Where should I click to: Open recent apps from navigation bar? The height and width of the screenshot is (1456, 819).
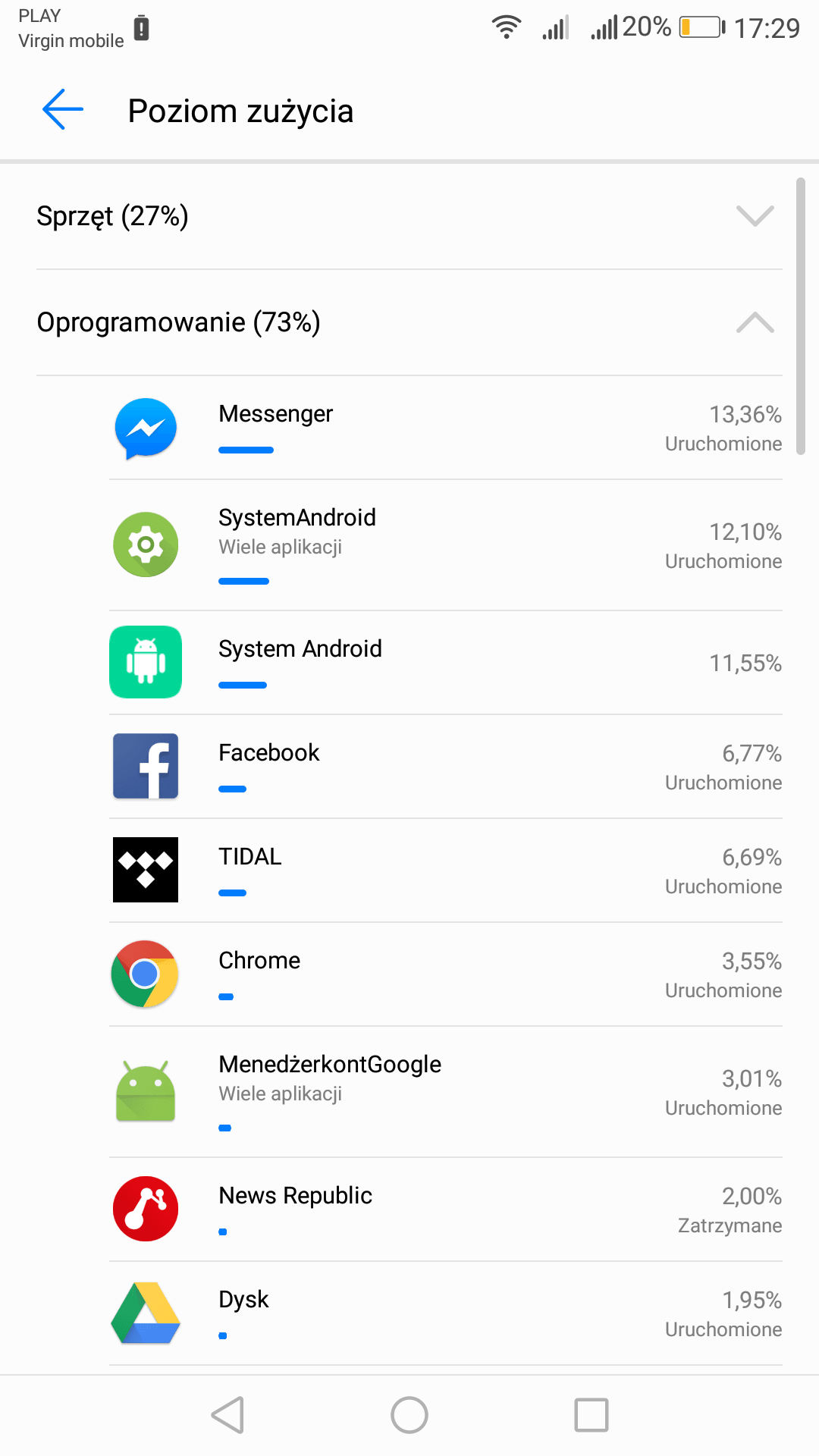coord(591,1415)
